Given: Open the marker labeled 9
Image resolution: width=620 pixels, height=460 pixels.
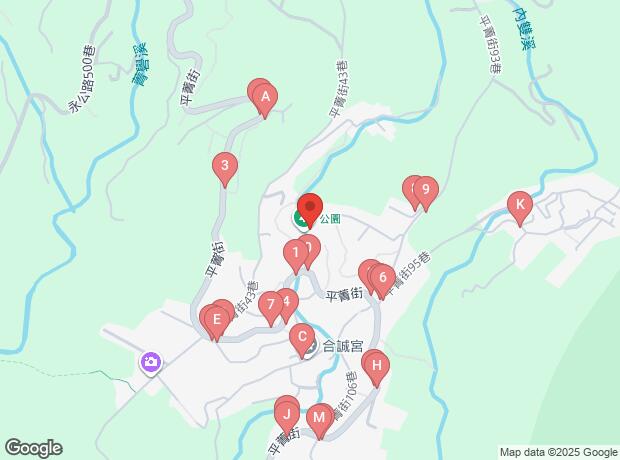Looking at the screenshot, I should [425, 190].
